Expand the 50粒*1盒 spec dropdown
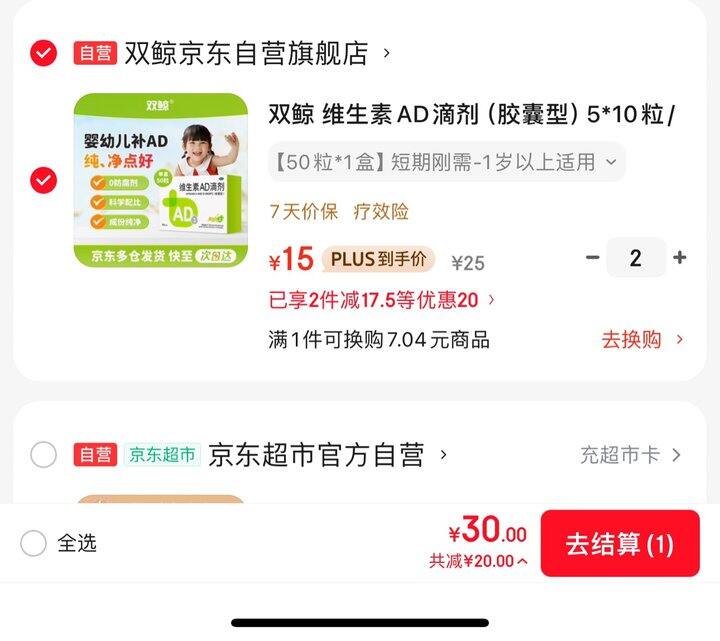The height and width of the screenshot is (641, 720). 446,162
